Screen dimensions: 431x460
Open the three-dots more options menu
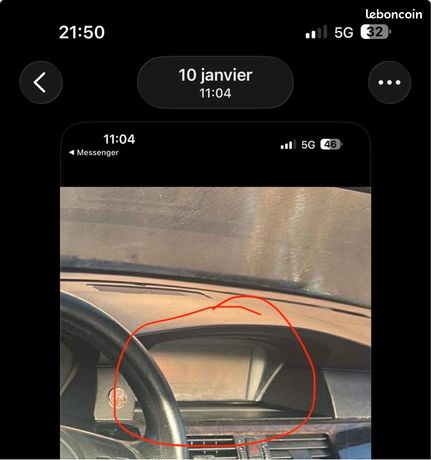(x=389, y=82)
